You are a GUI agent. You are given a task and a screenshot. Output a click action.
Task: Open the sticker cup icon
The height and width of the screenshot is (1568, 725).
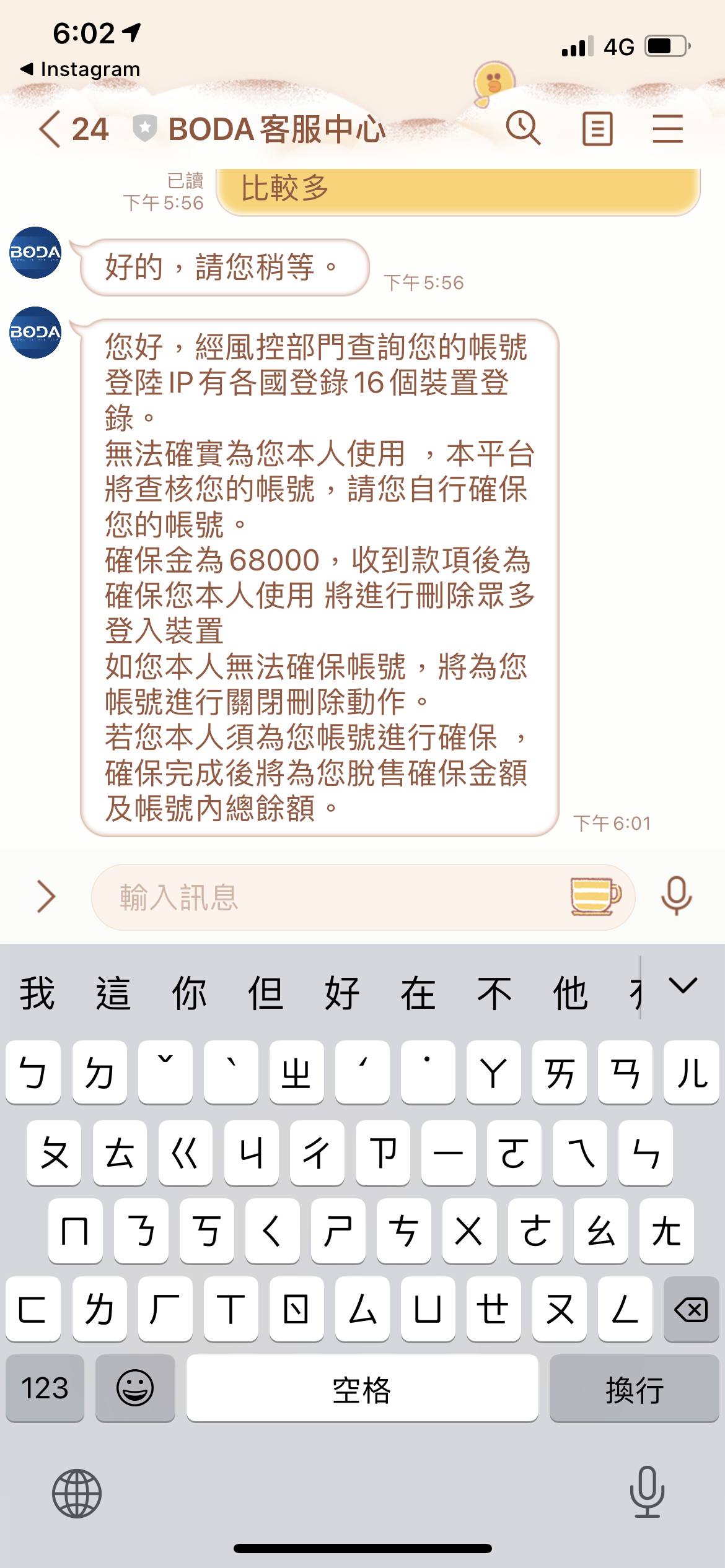click(595, 896)
